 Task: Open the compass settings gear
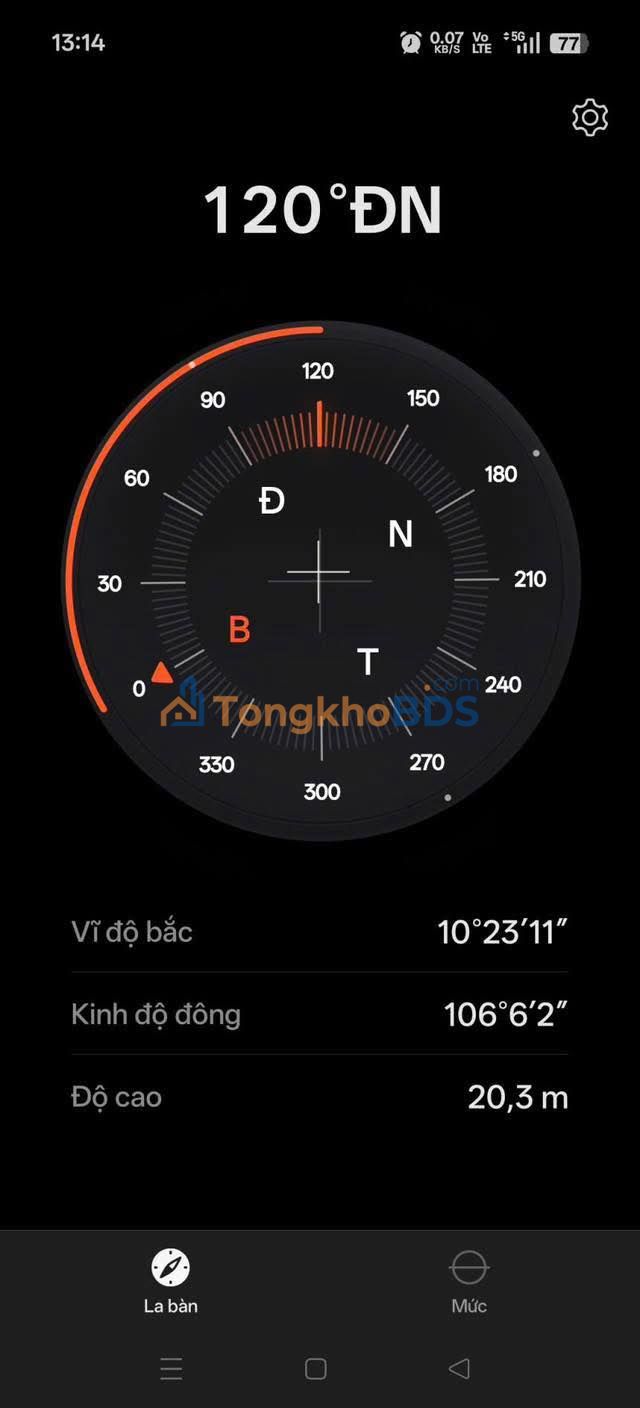click(x=590, y=118)
